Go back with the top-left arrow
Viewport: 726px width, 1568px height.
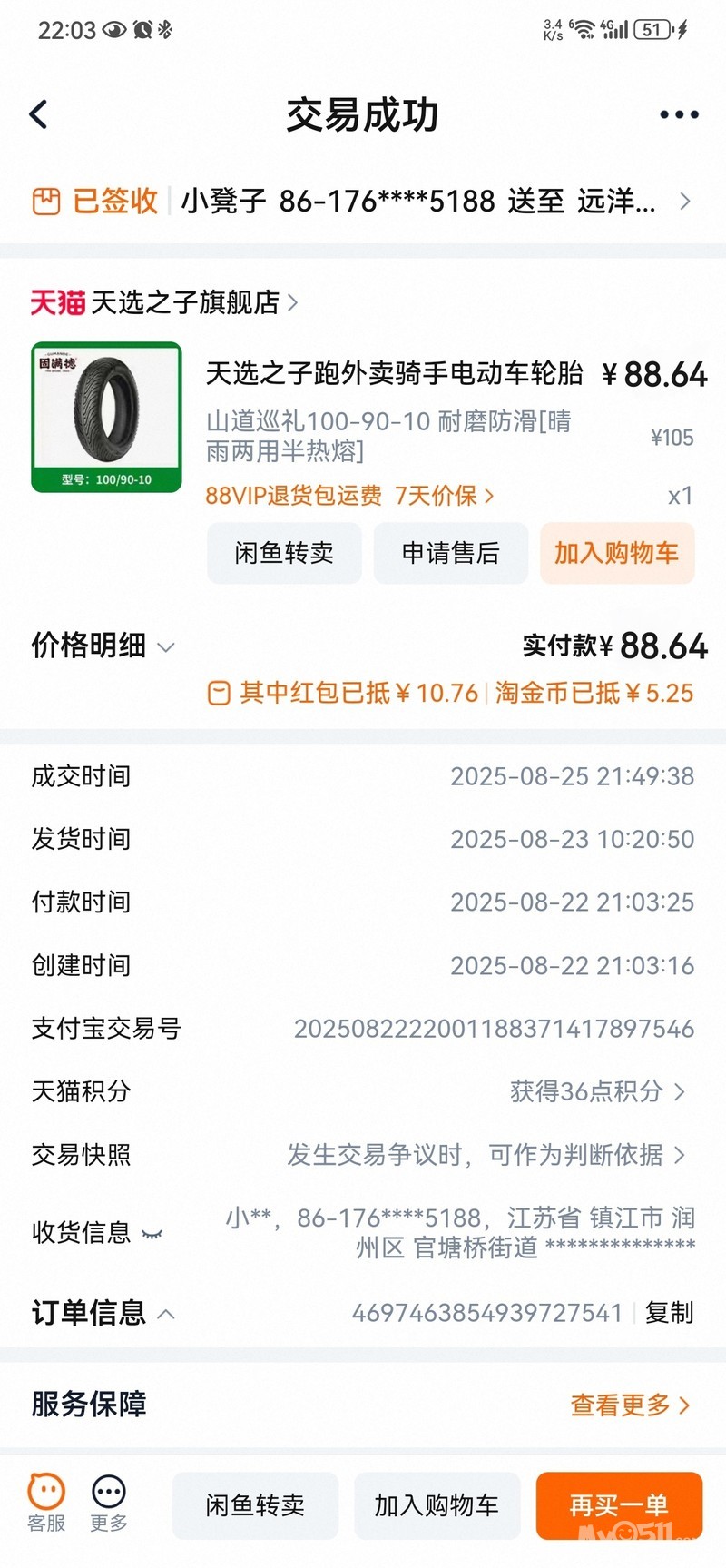[x=38, y=114]
